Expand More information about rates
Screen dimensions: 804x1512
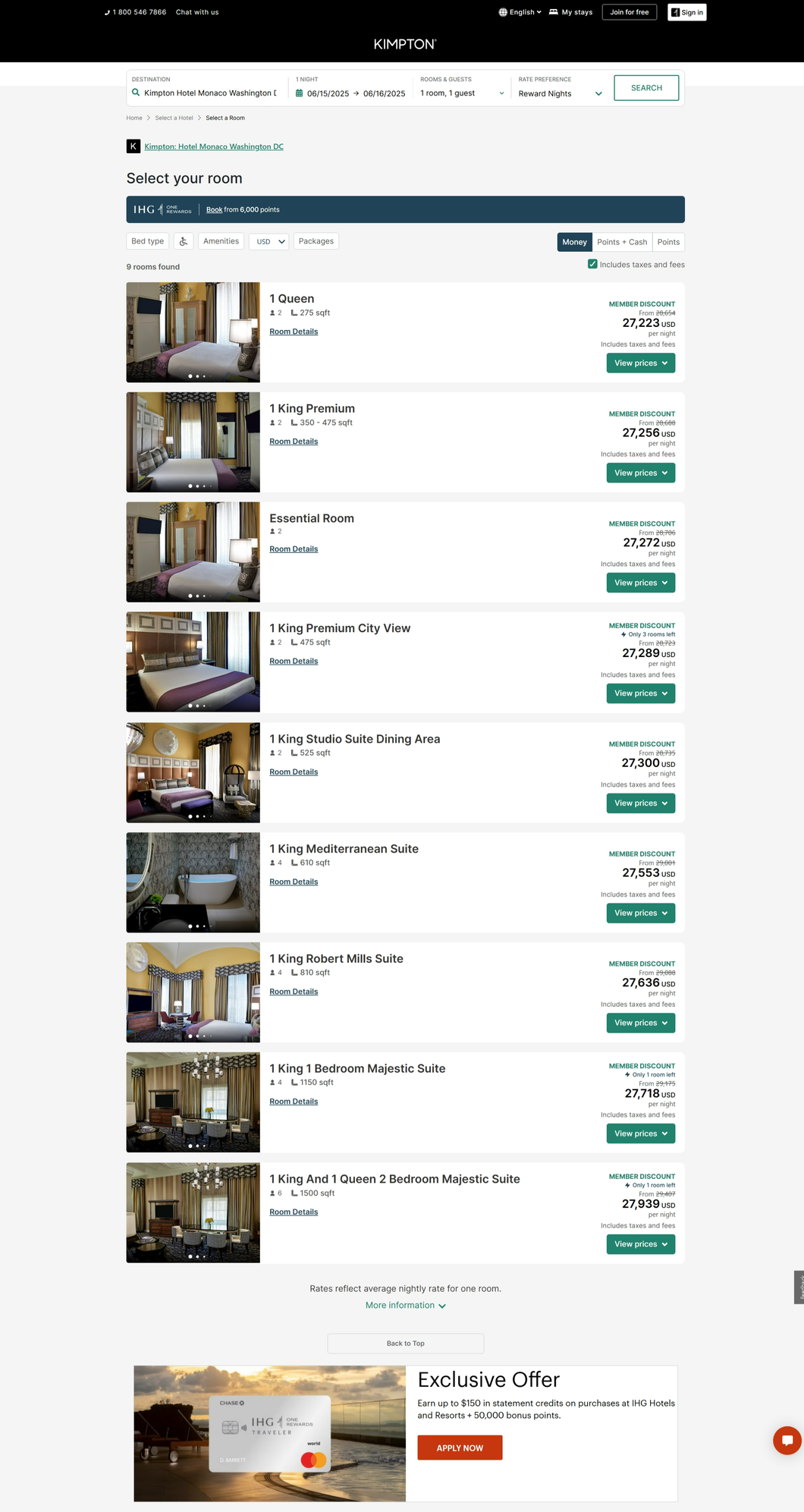(x=405, y=1305)
